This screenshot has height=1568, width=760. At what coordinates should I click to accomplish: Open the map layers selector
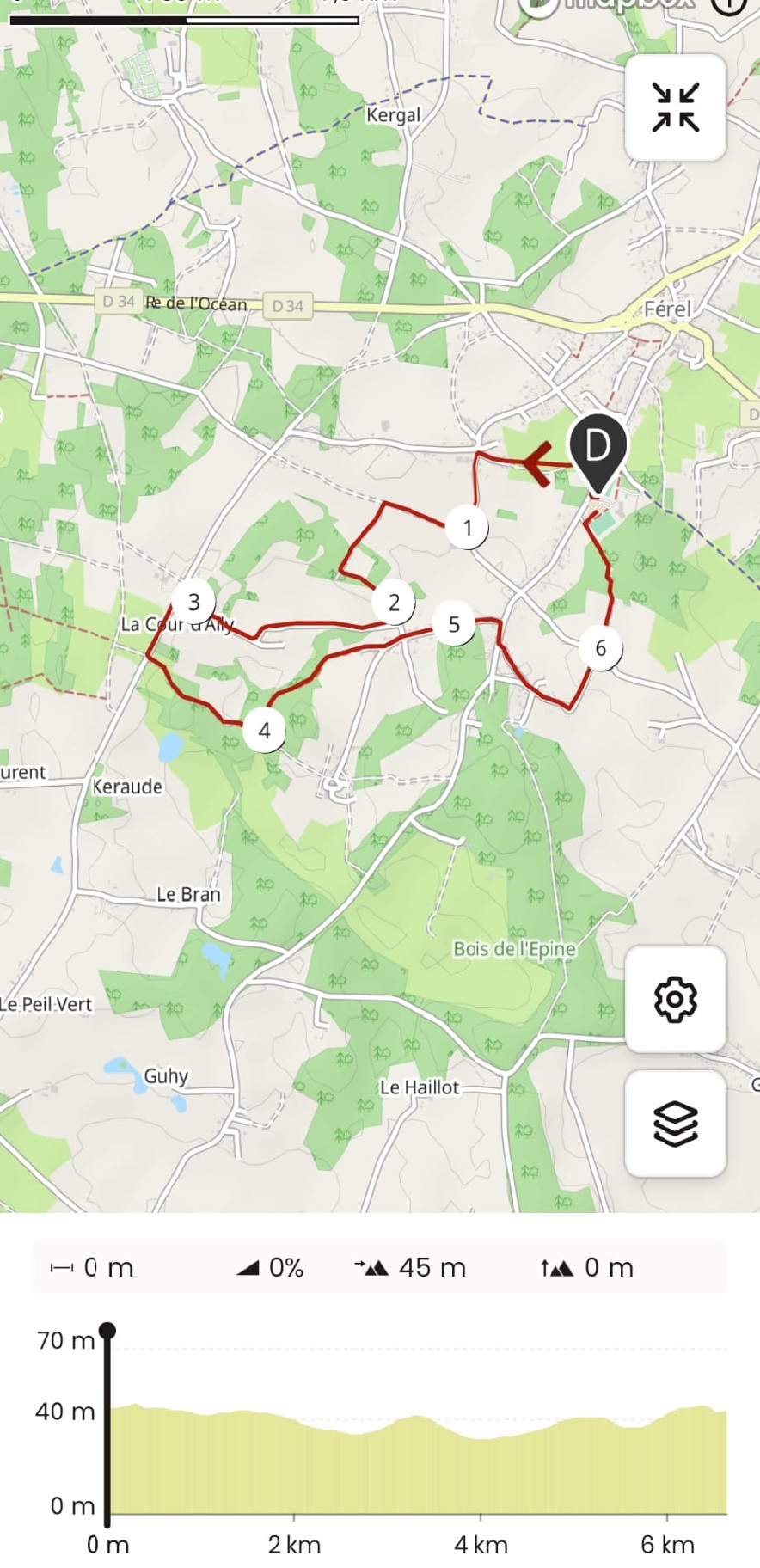click(676, 1123)
